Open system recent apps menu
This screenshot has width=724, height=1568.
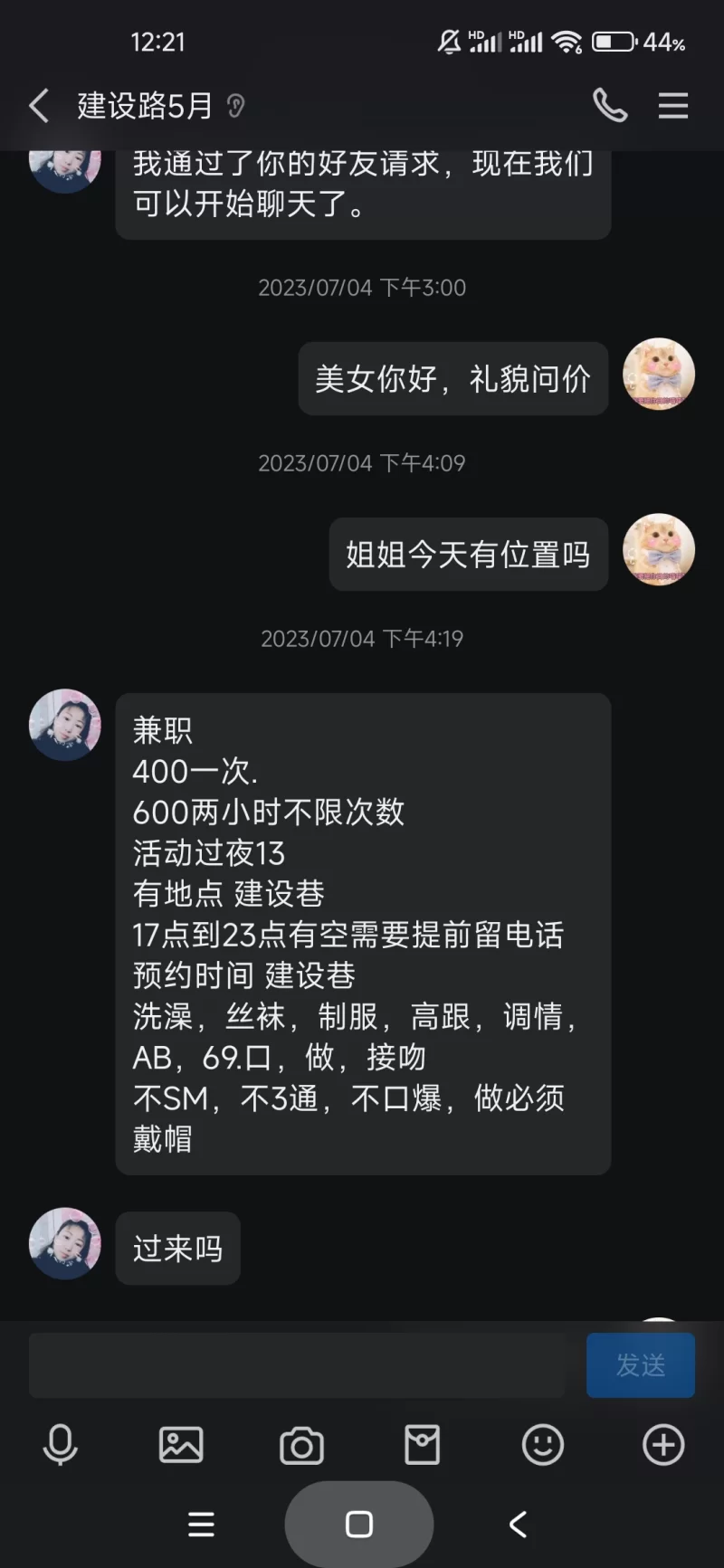click(201, 1525)
